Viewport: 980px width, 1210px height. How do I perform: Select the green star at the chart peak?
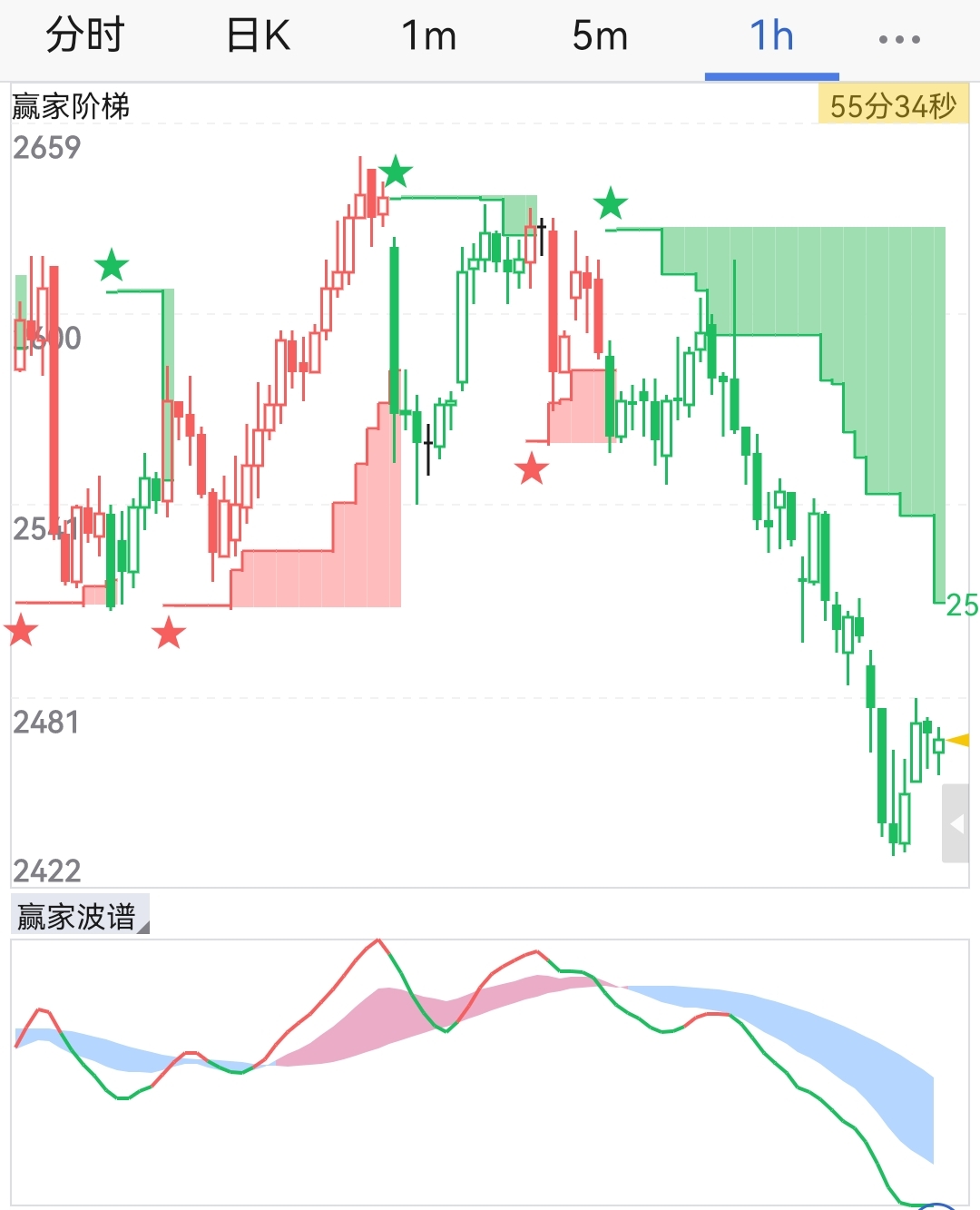pyautogui.click(x=397, y=170)
